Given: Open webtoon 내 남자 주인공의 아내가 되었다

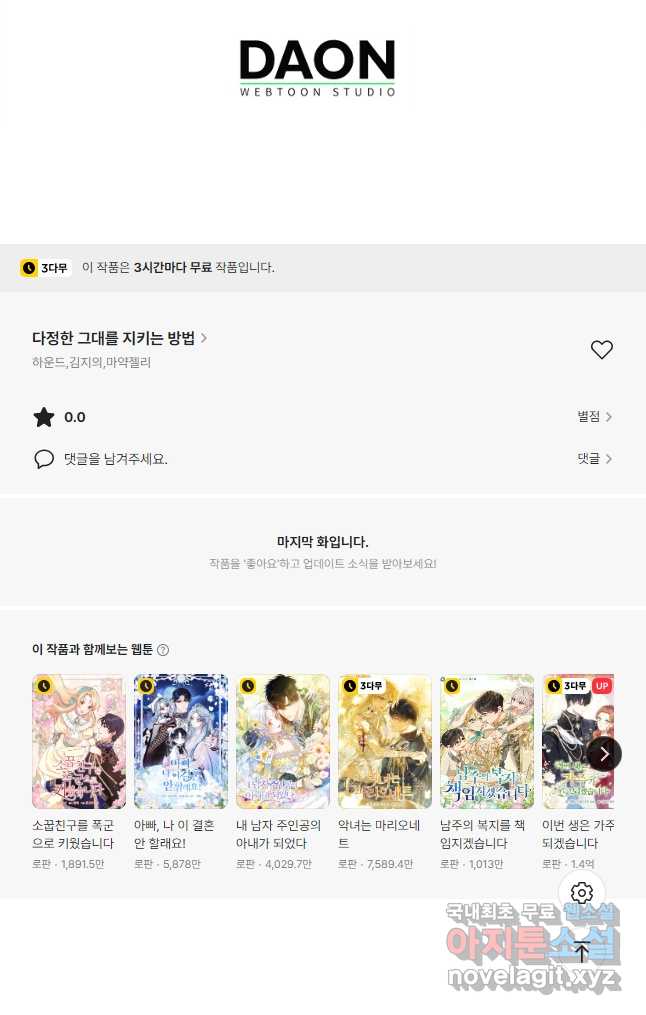Looking at the screenshot, I should click(x=283, y=741).
